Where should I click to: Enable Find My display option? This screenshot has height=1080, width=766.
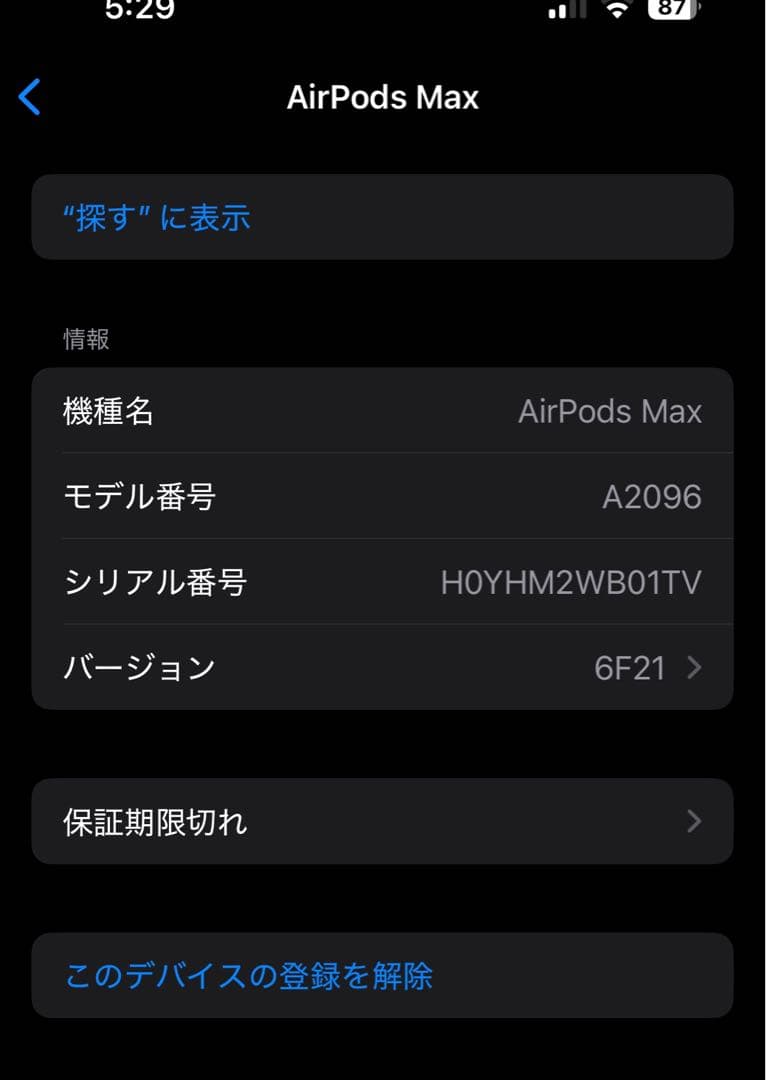383,217
